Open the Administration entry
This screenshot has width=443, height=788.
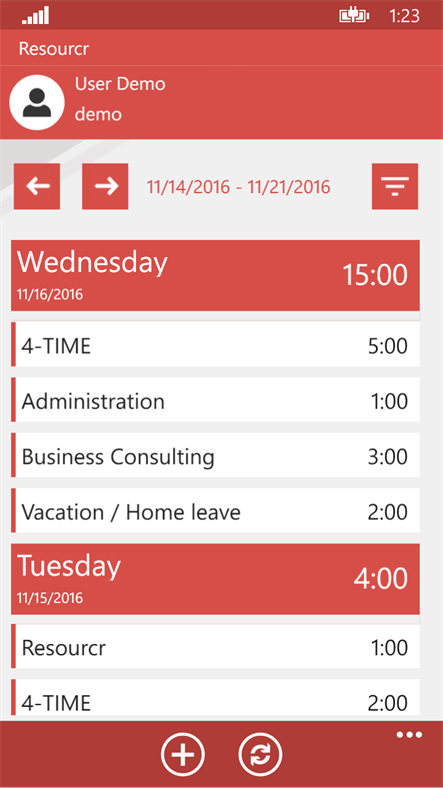pyautogui.click(x=215, y=400)
